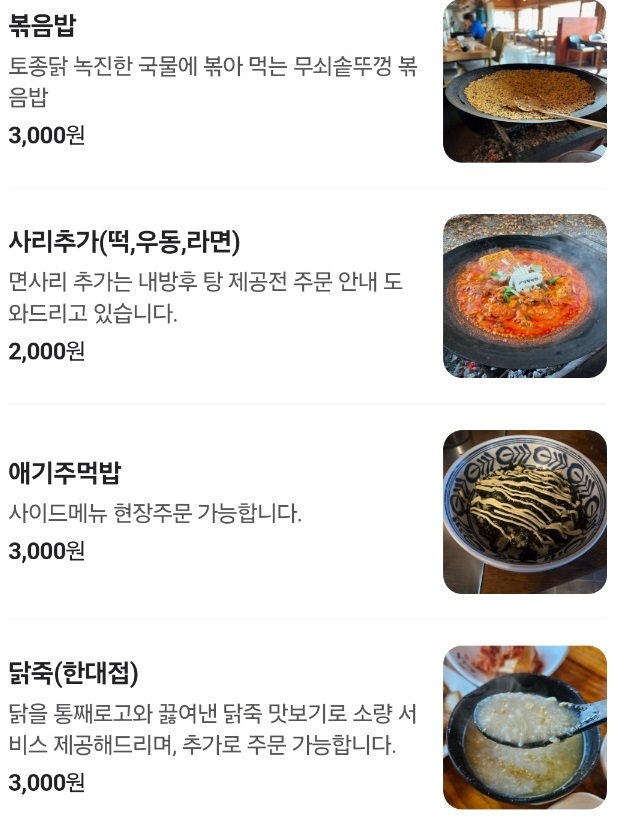Enlarge the 볶음밥 food photo
Screen dimensions: 631x819
524,81
